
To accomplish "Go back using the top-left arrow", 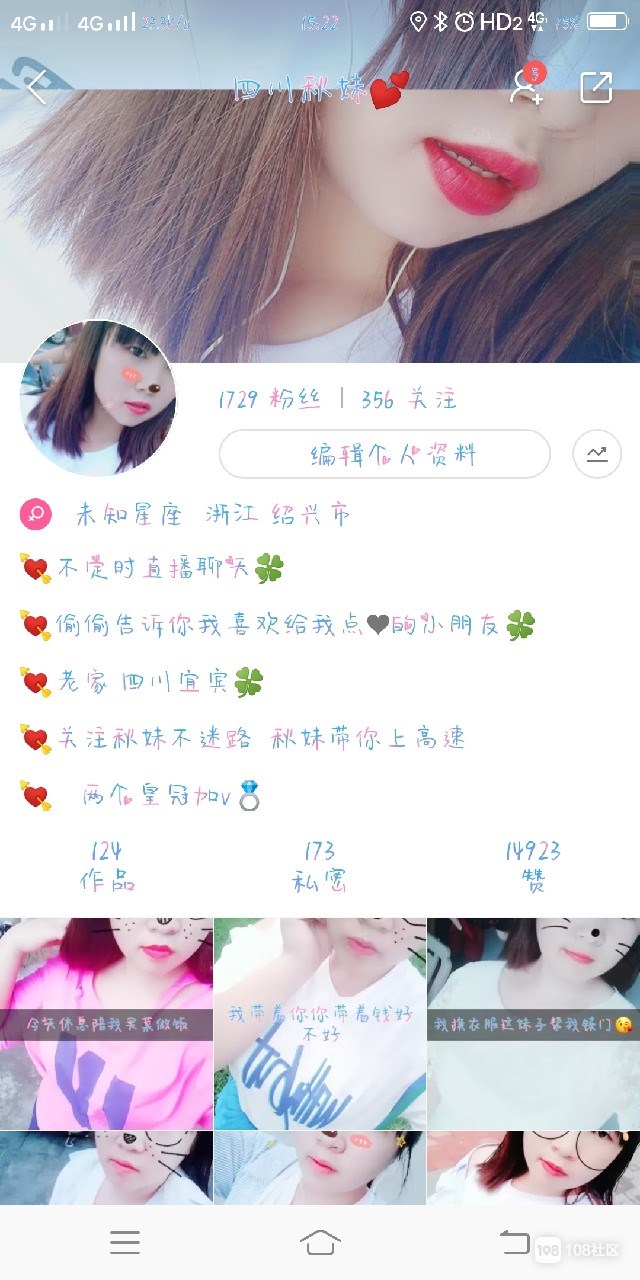I will (37, 87).
